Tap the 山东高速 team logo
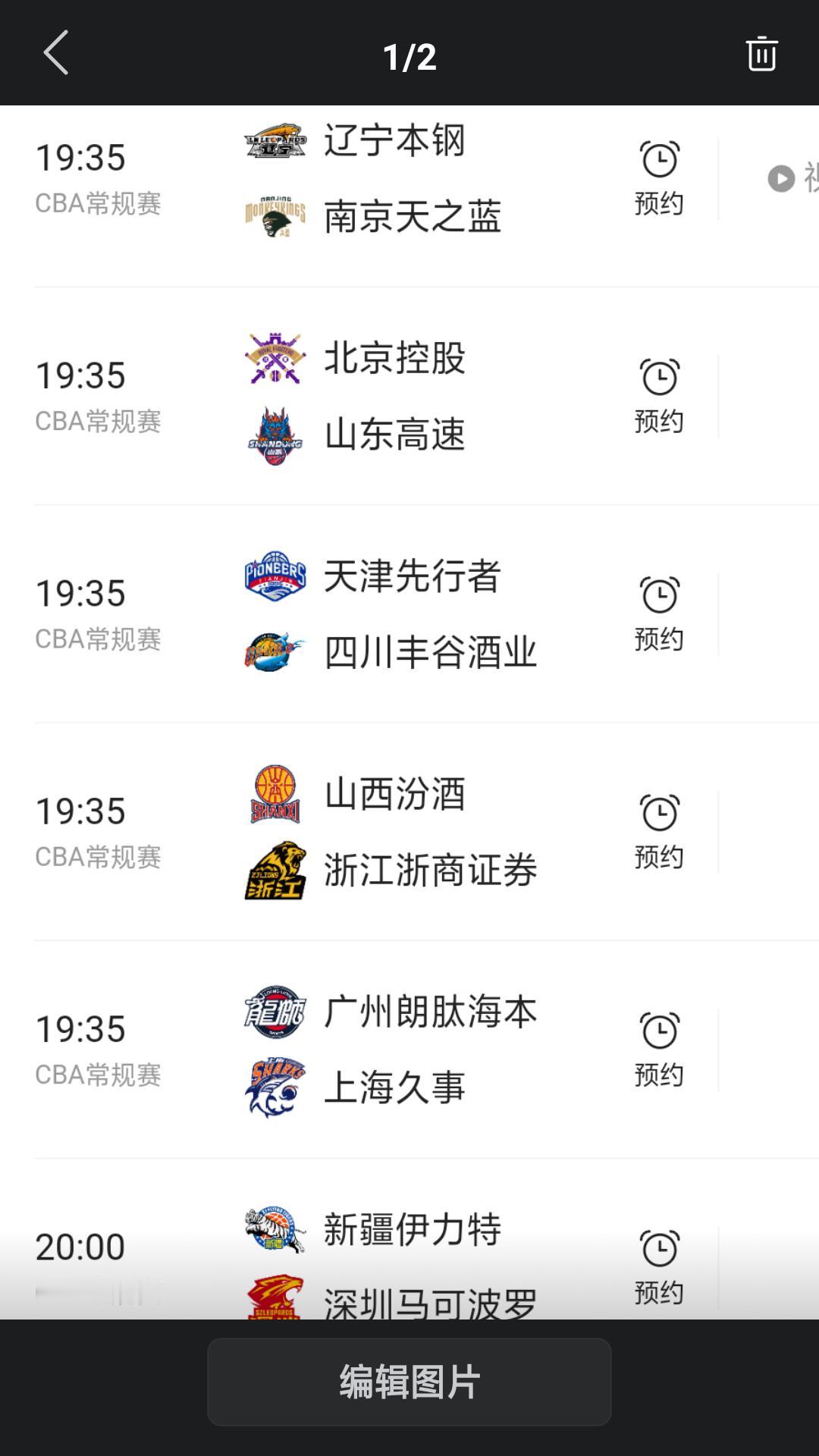Image resolution: width=819 pixels, height=1456 pixels. coord(275,434)
